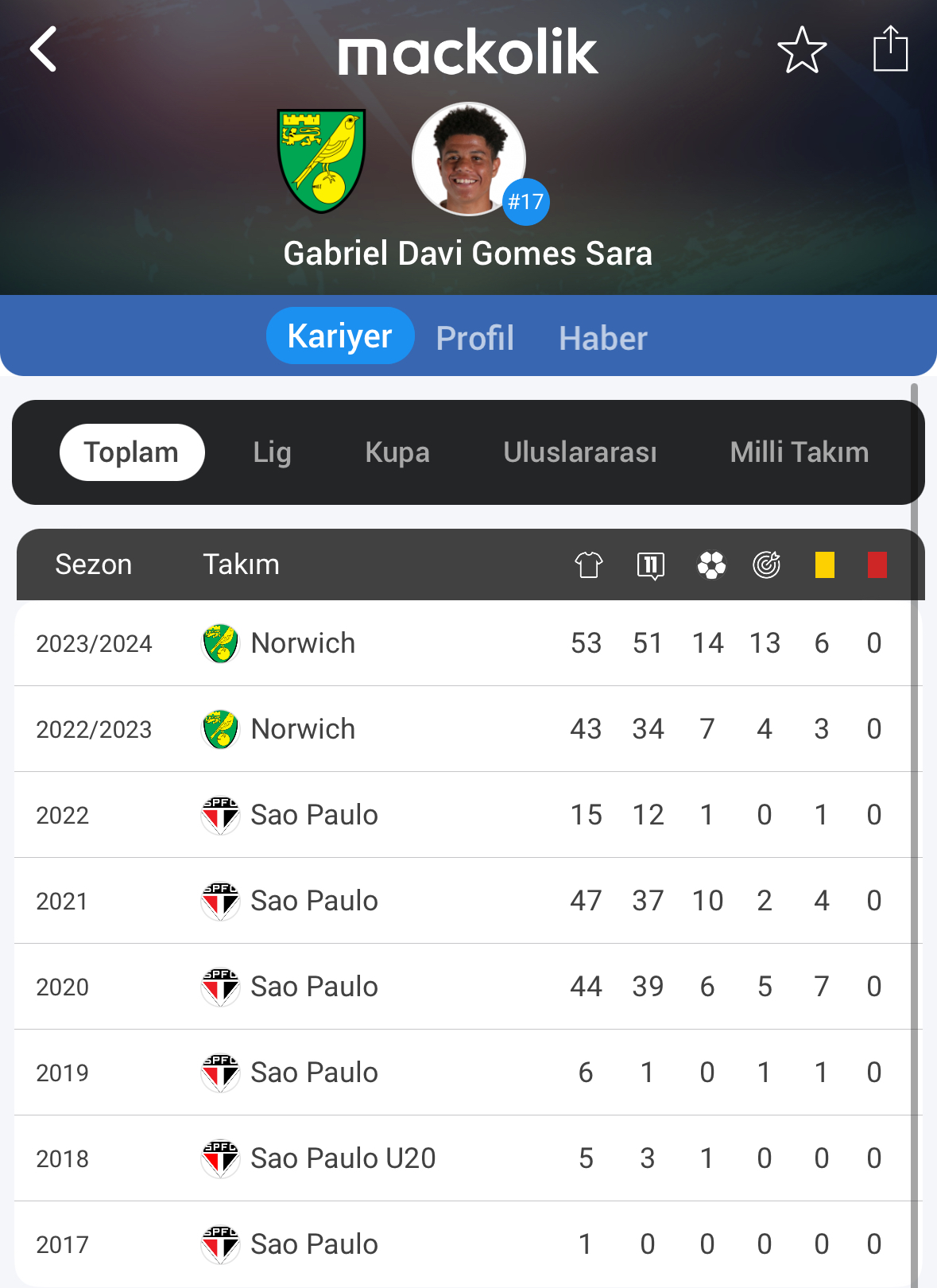Open the 2022 Sao Paulo season row
The height and width of the screenshot is (1288, 937).
coord(461,815)
